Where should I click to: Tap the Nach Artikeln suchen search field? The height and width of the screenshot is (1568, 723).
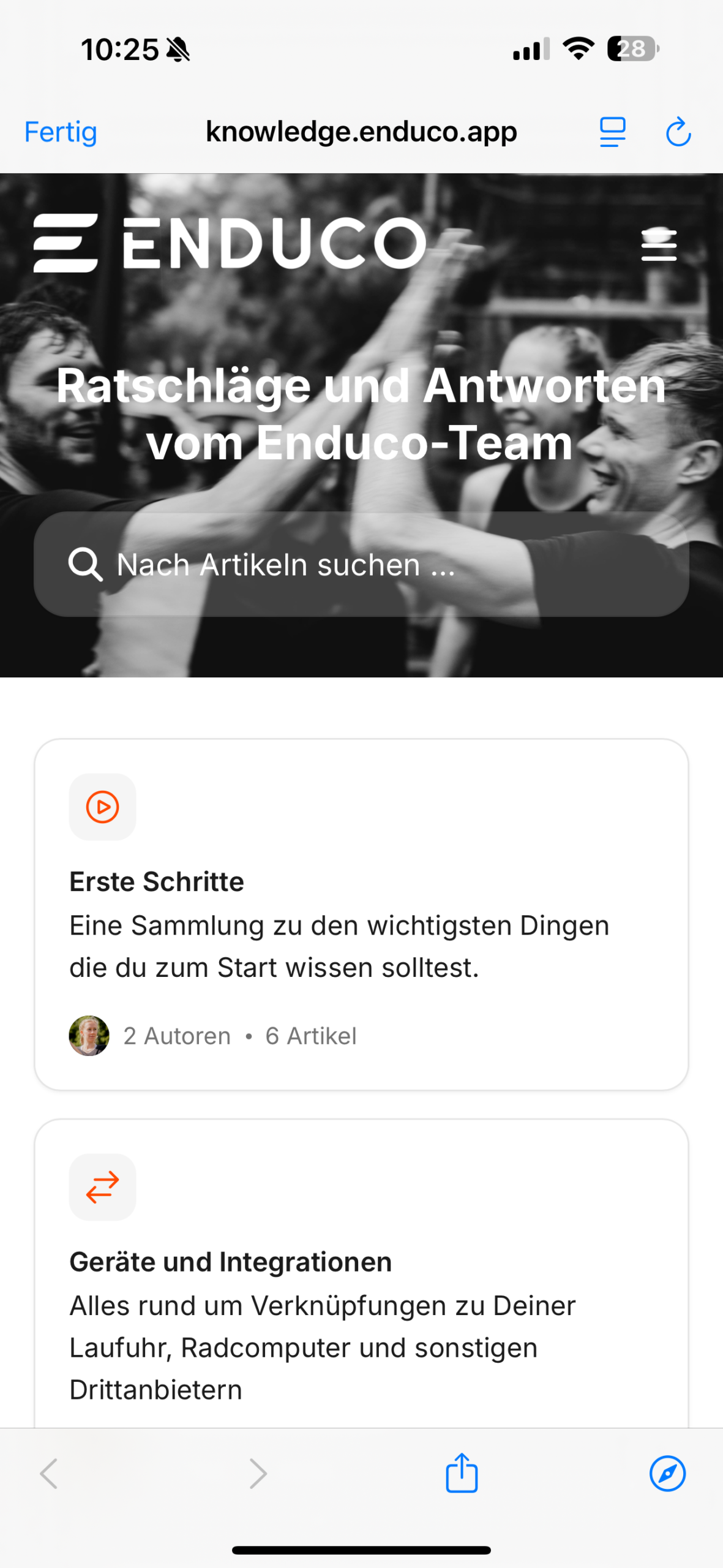[361, 564]
